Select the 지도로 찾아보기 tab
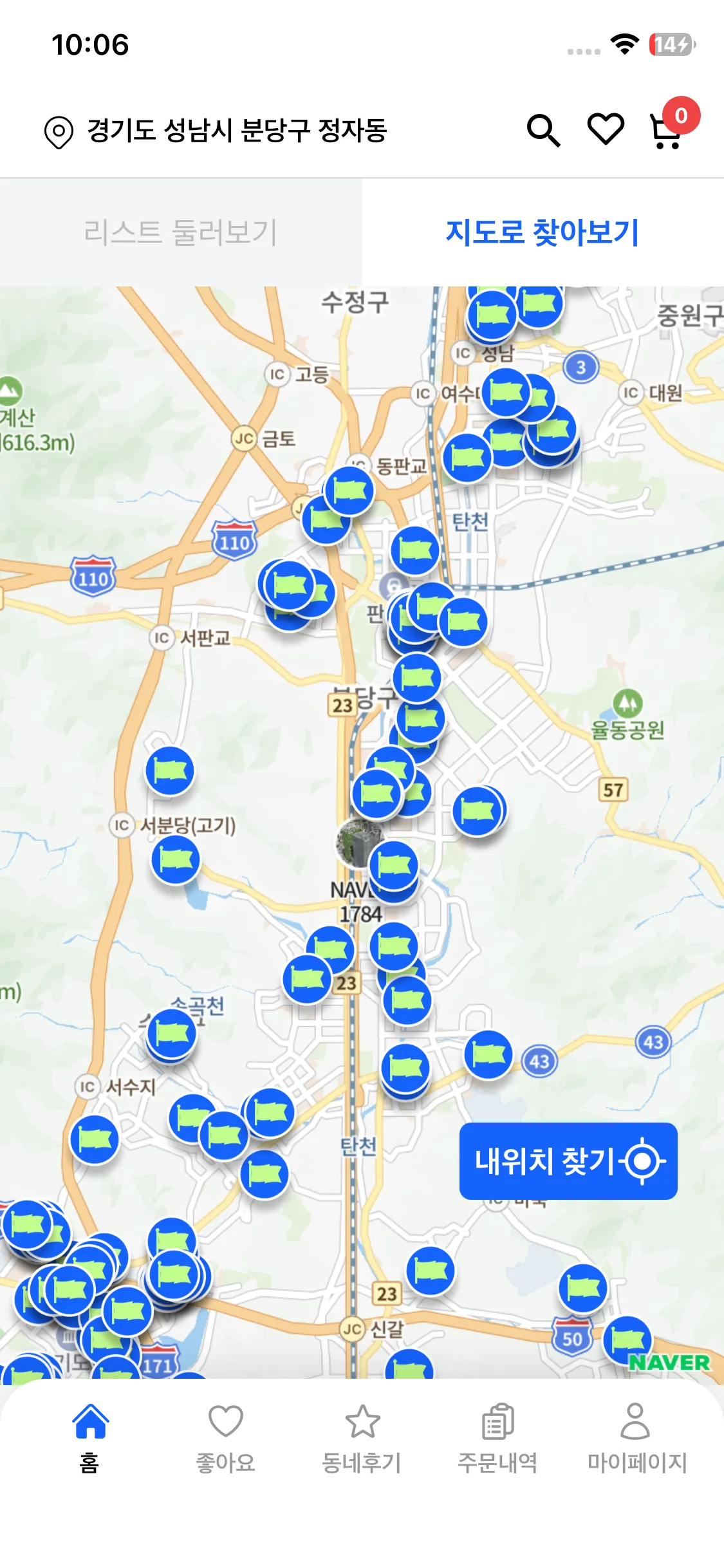Viewport: 724px width, 1568px height. coord(543,232)
